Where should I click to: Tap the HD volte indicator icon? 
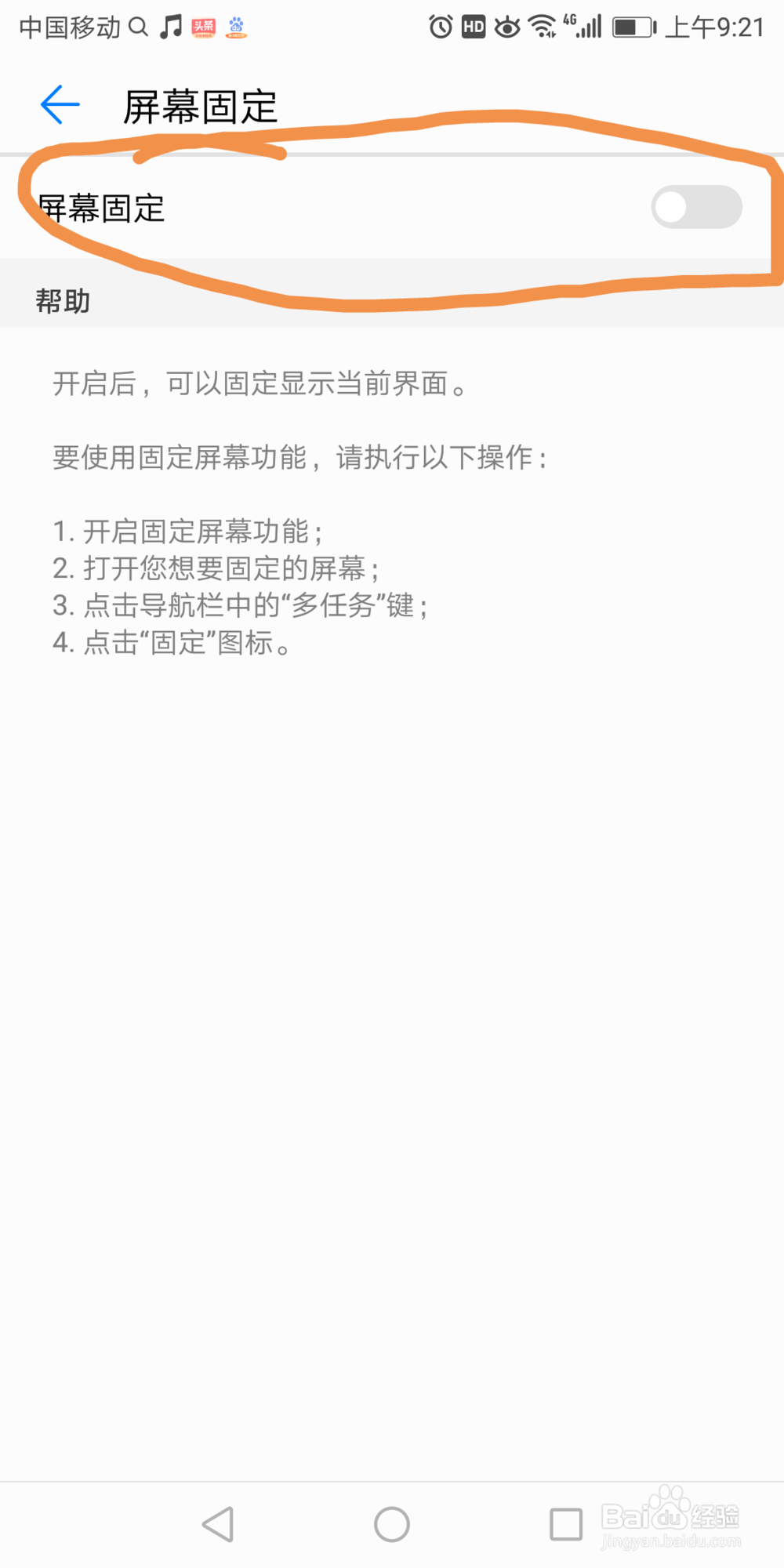tap(472, 26)
